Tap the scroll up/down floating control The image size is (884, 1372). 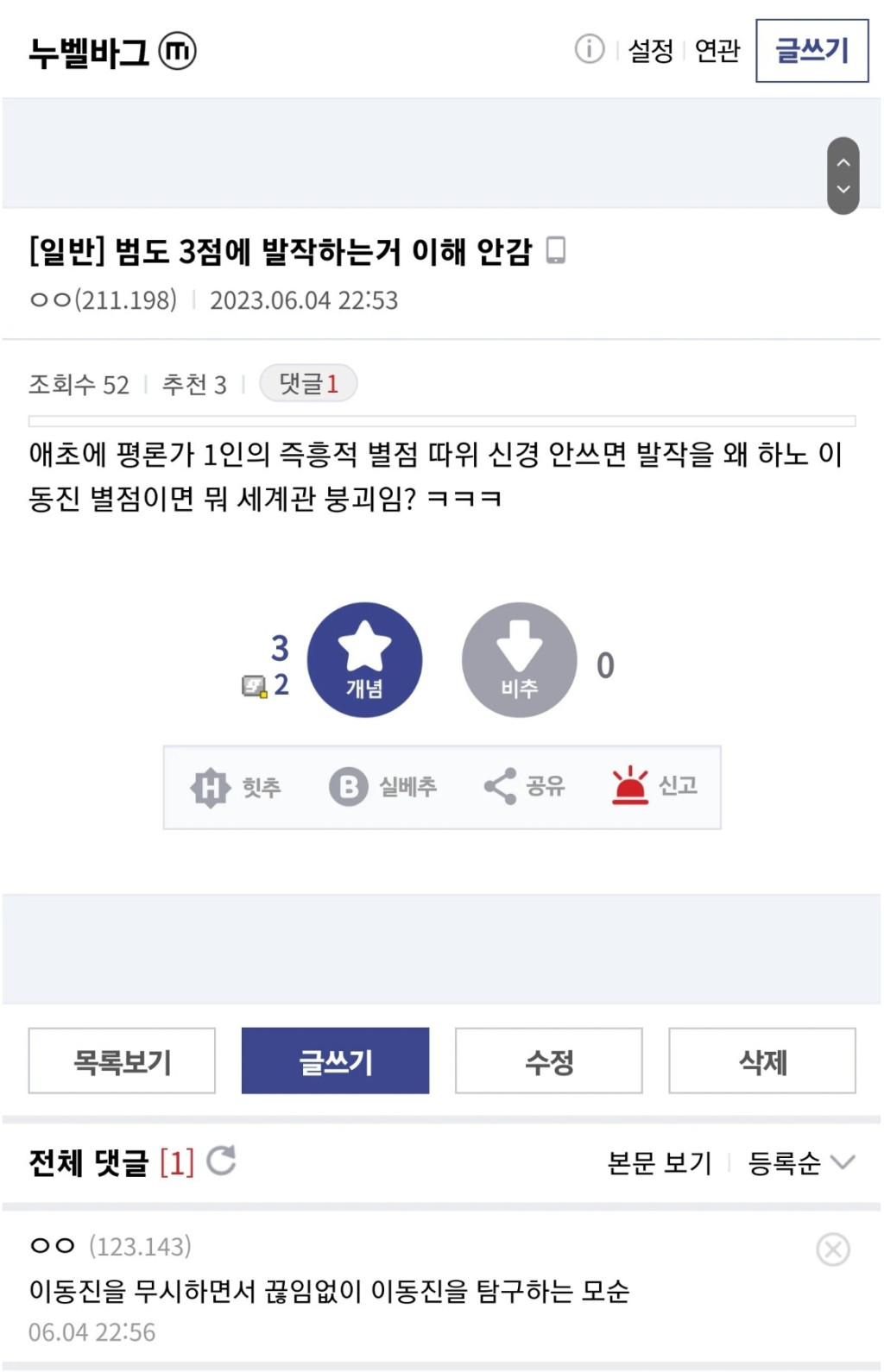click(843, 175)
